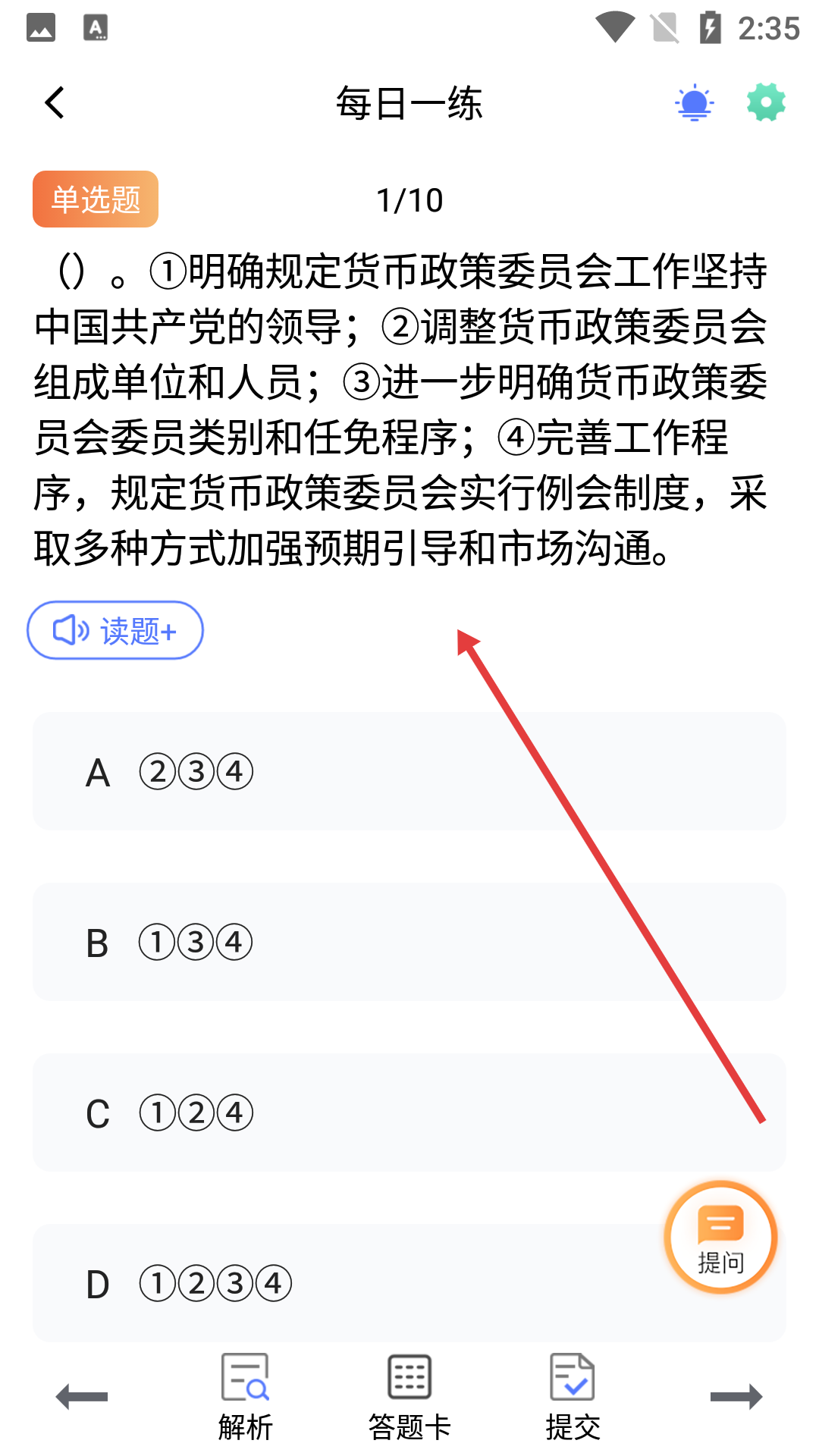Open the 提问 floating button
This screenshot has height=1456, width=819.
720,1238
